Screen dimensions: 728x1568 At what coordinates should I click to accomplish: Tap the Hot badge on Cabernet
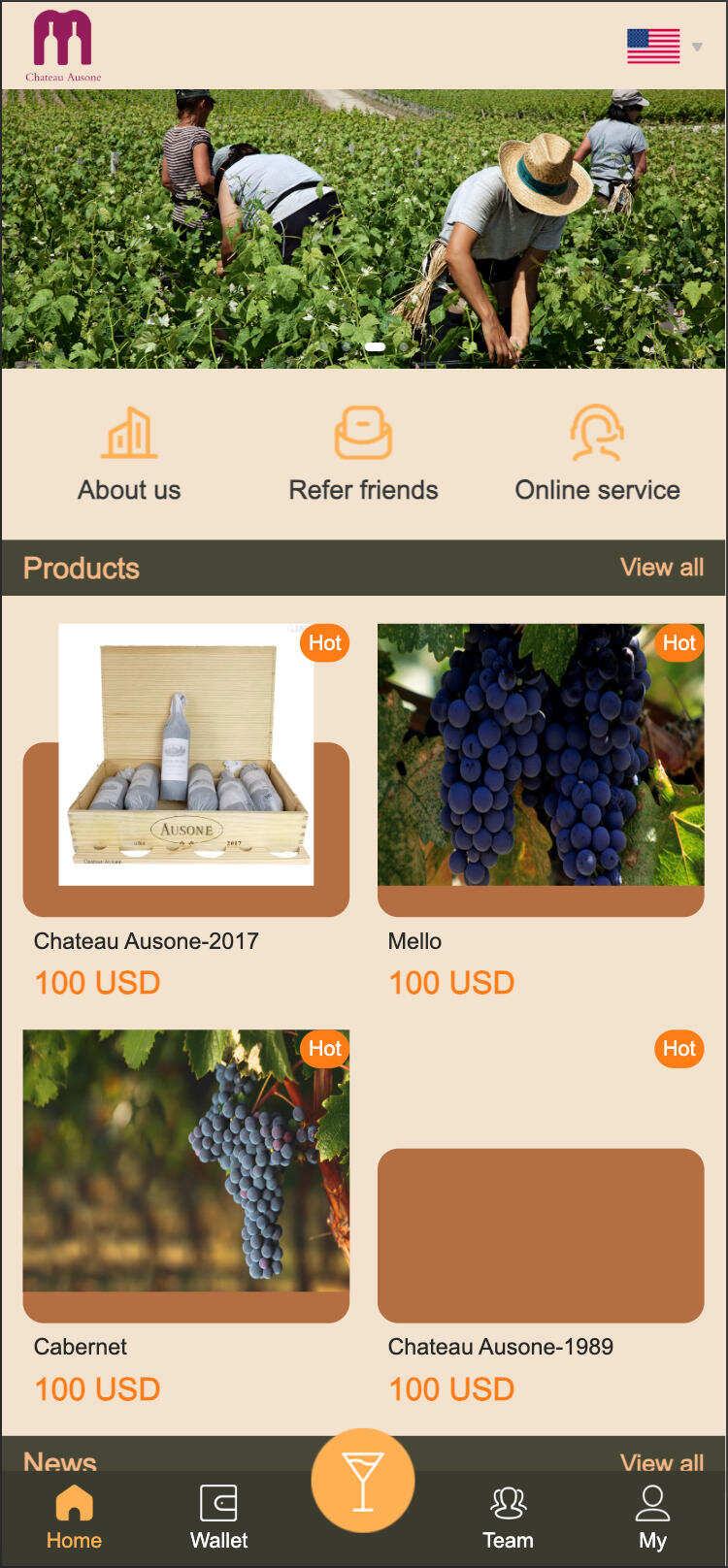[x=325, y=1049]
